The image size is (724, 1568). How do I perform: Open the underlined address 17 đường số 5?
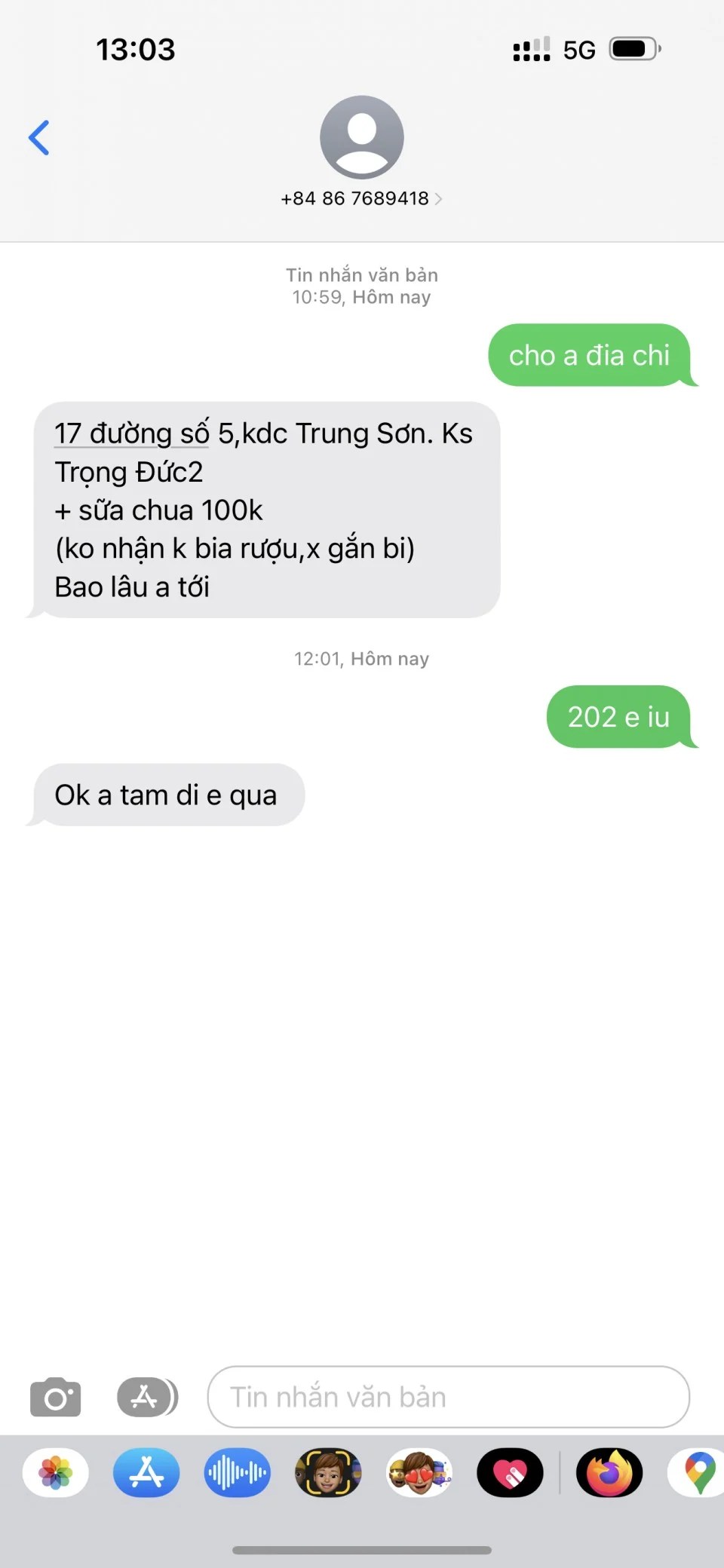coord(132,434)
